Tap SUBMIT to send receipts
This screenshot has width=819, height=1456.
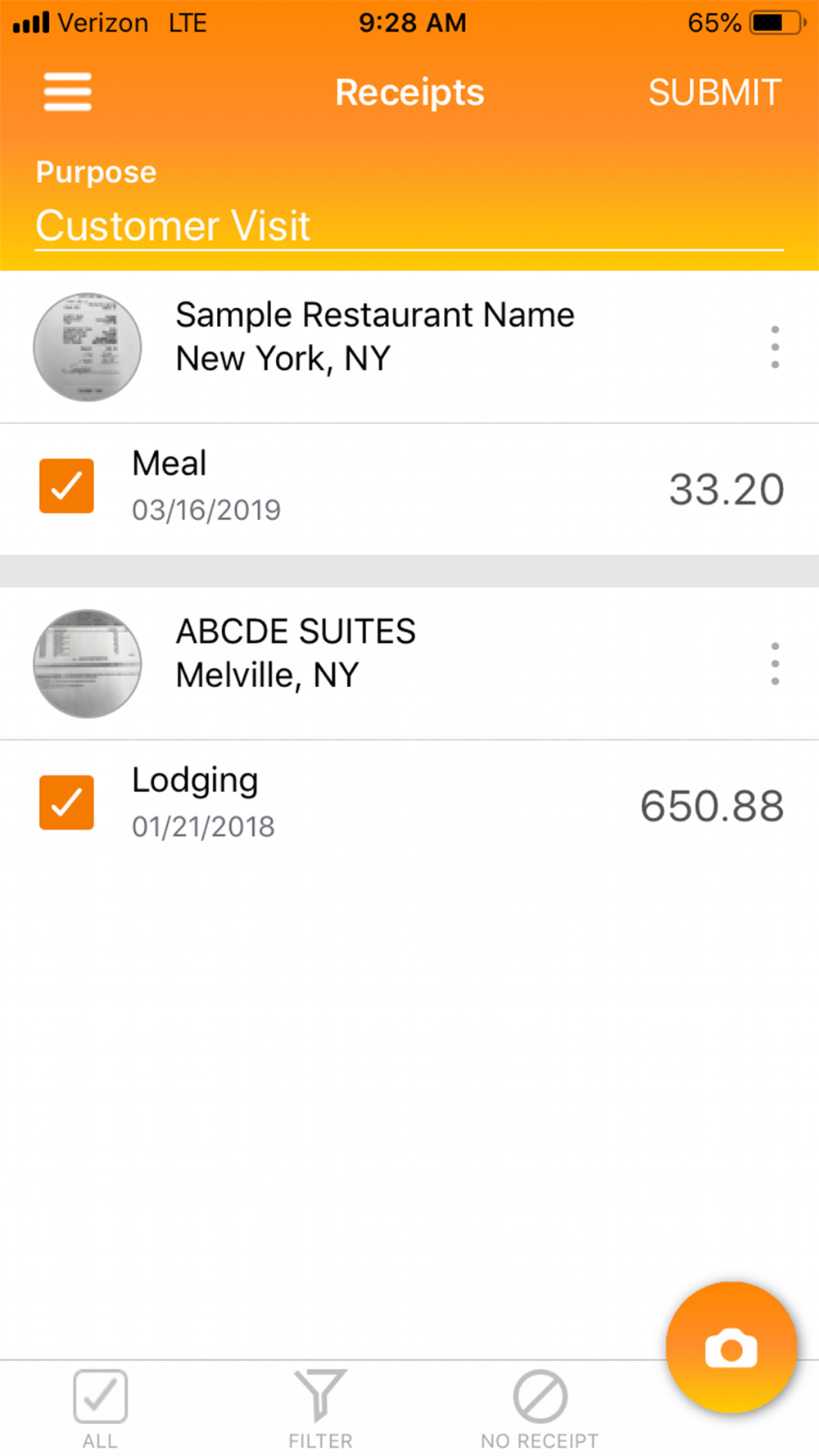click(715, 92)
